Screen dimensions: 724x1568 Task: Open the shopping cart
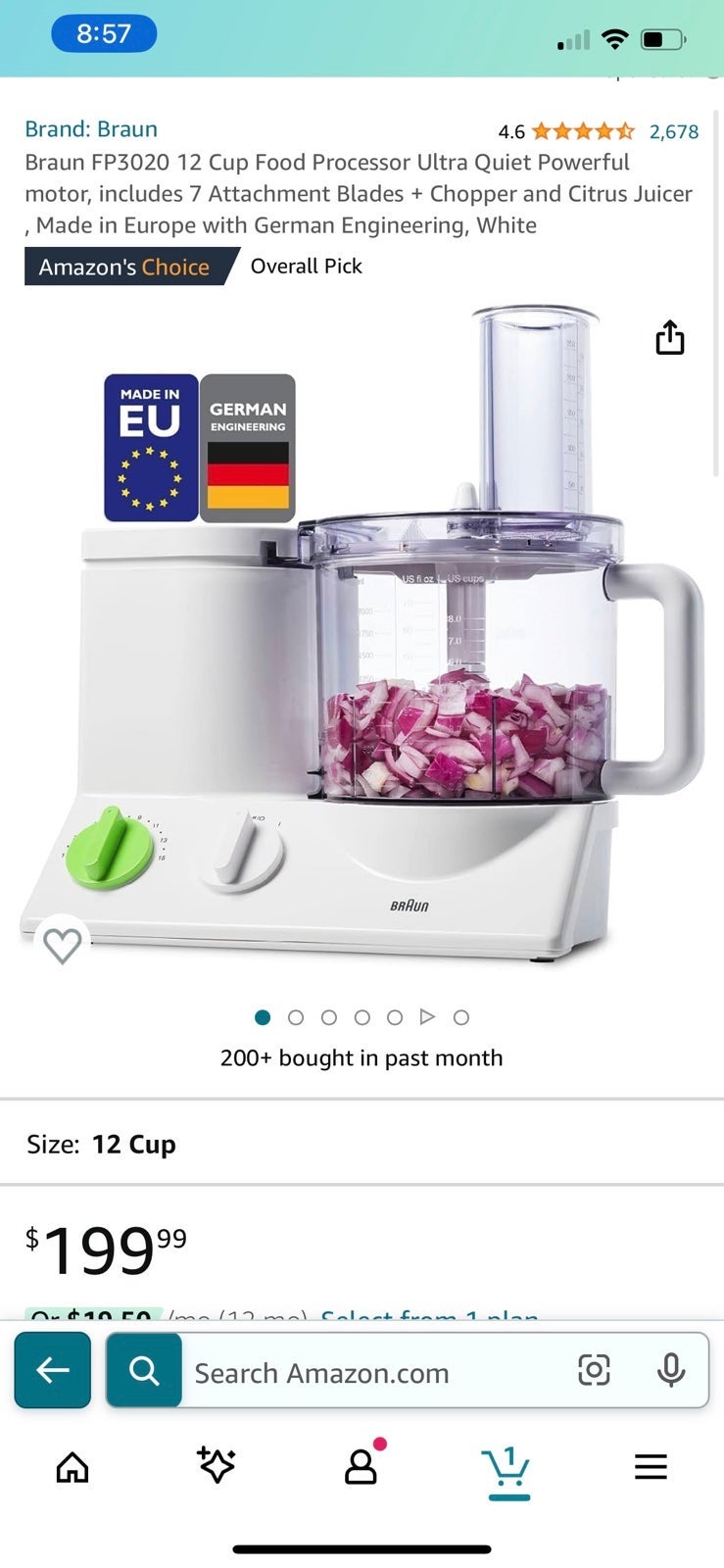point(507,1470)
